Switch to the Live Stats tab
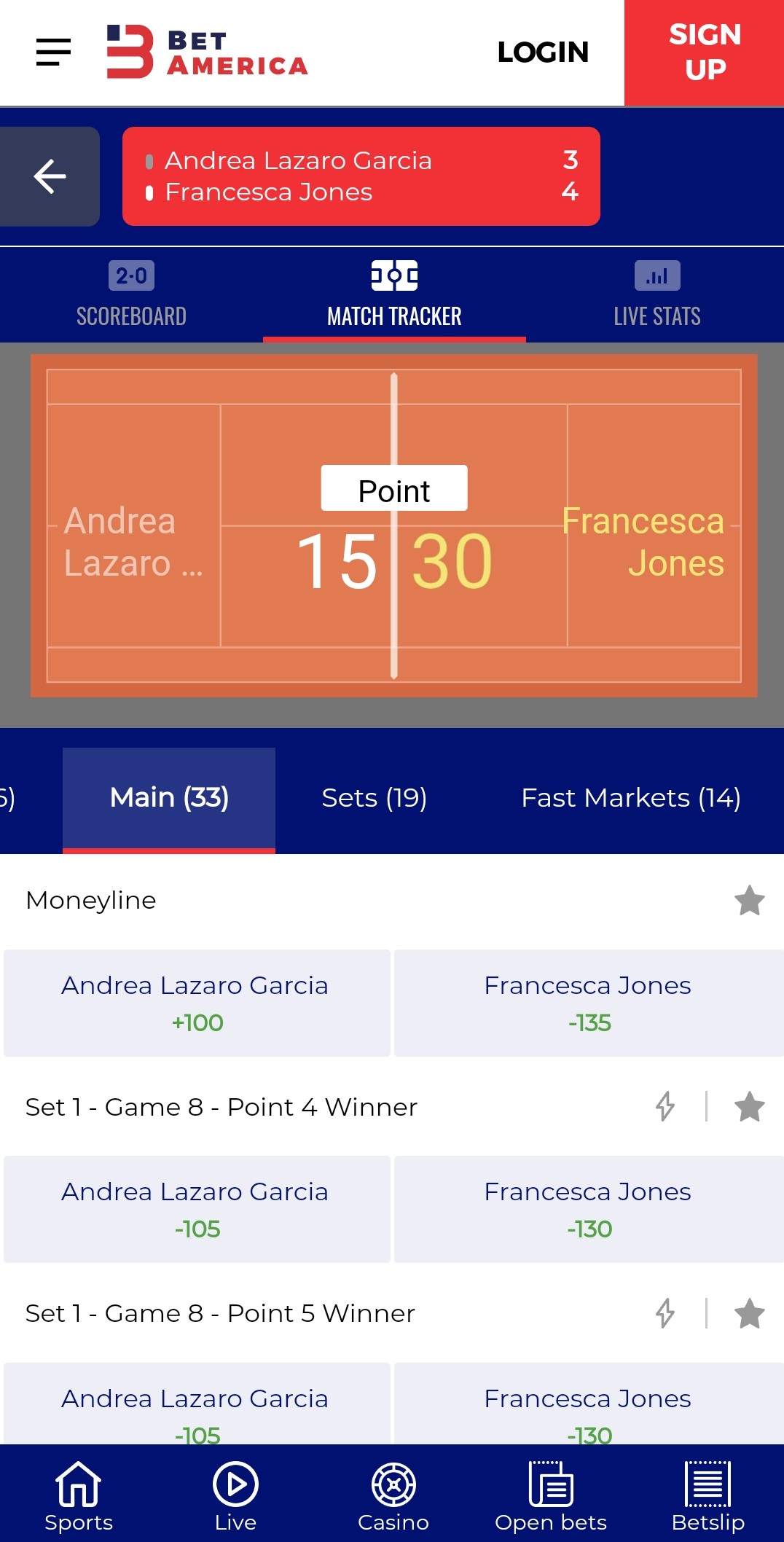The width and height of the screenshot is (784, 1542). (656, 295)
